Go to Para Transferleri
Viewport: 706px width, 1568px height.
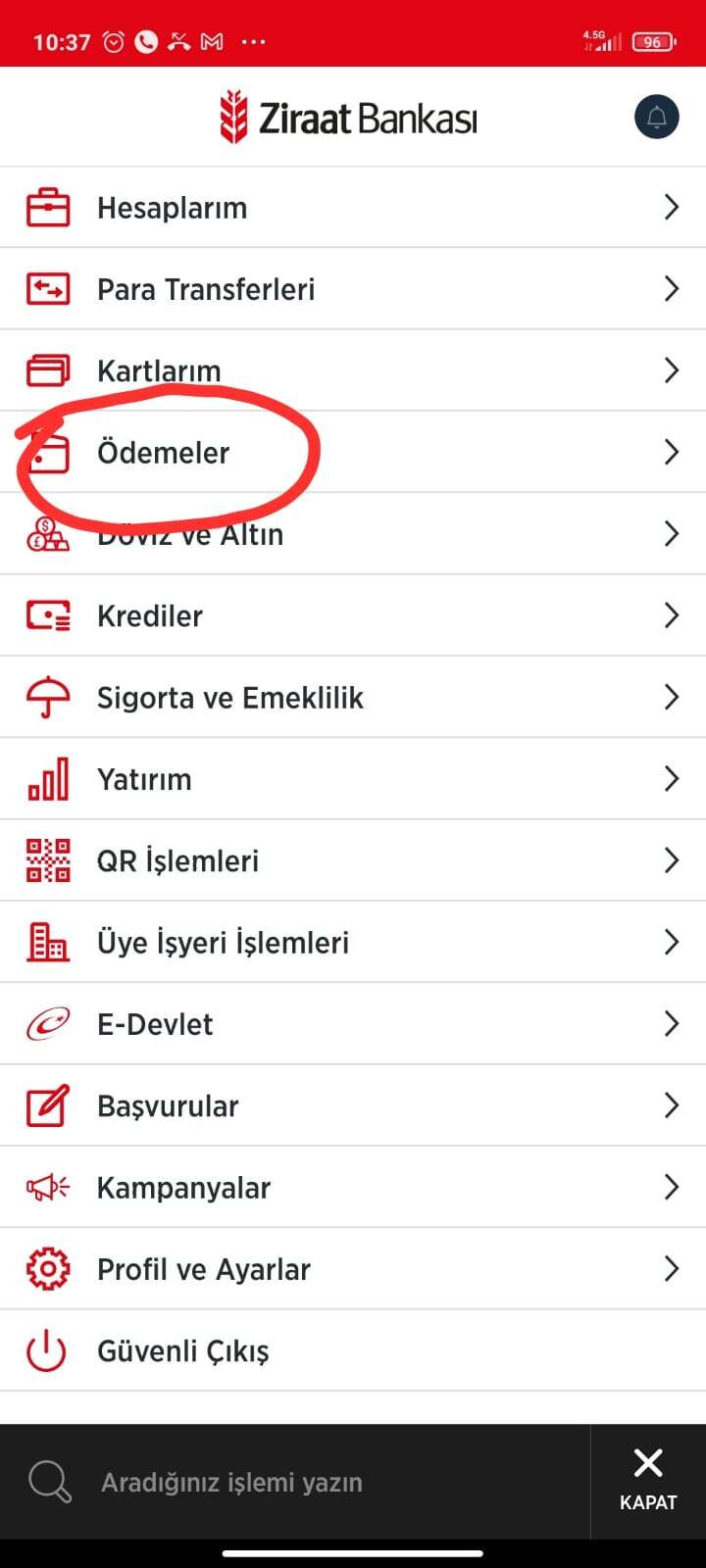[x=353, y=289]
